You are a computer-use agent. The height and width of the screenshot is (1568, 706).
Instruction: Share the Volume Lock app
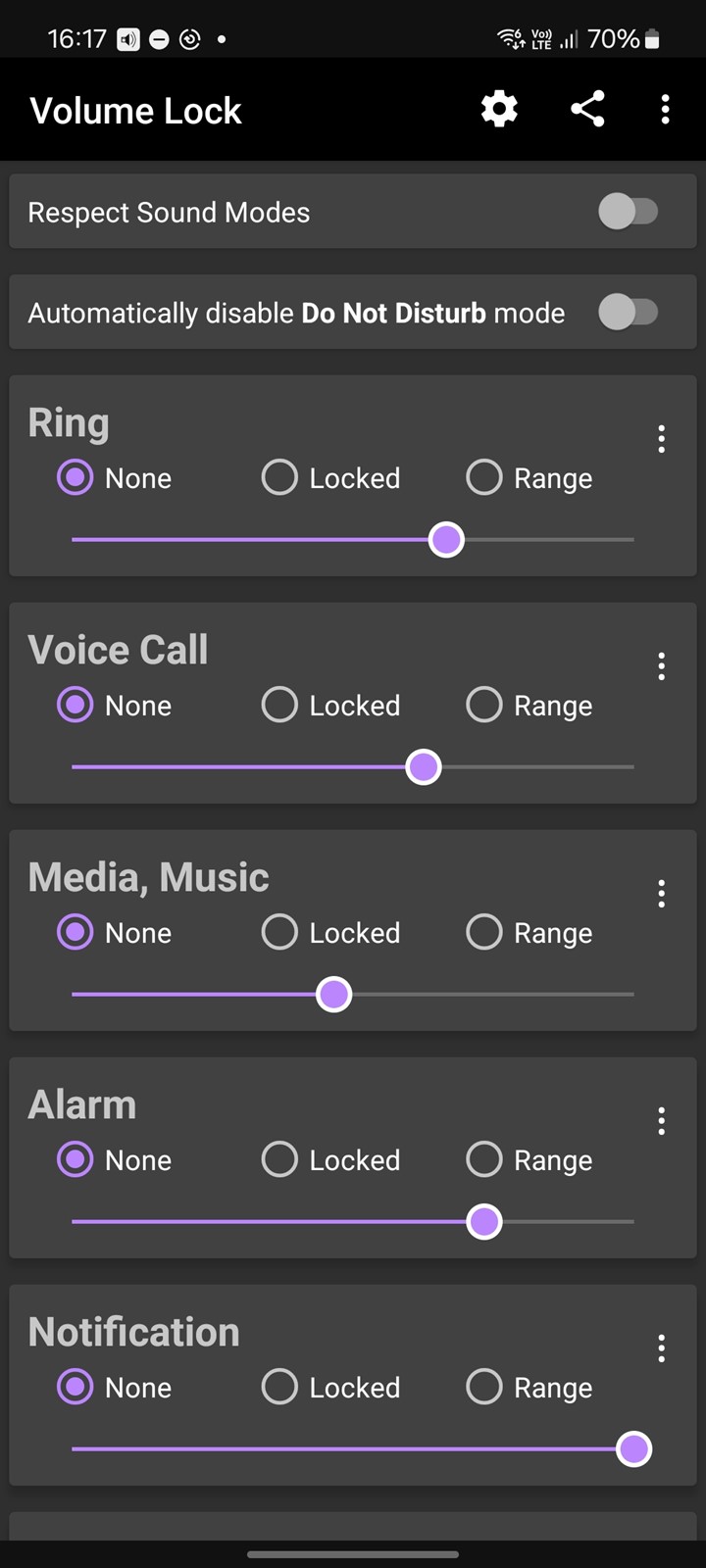tap(587, 109)
